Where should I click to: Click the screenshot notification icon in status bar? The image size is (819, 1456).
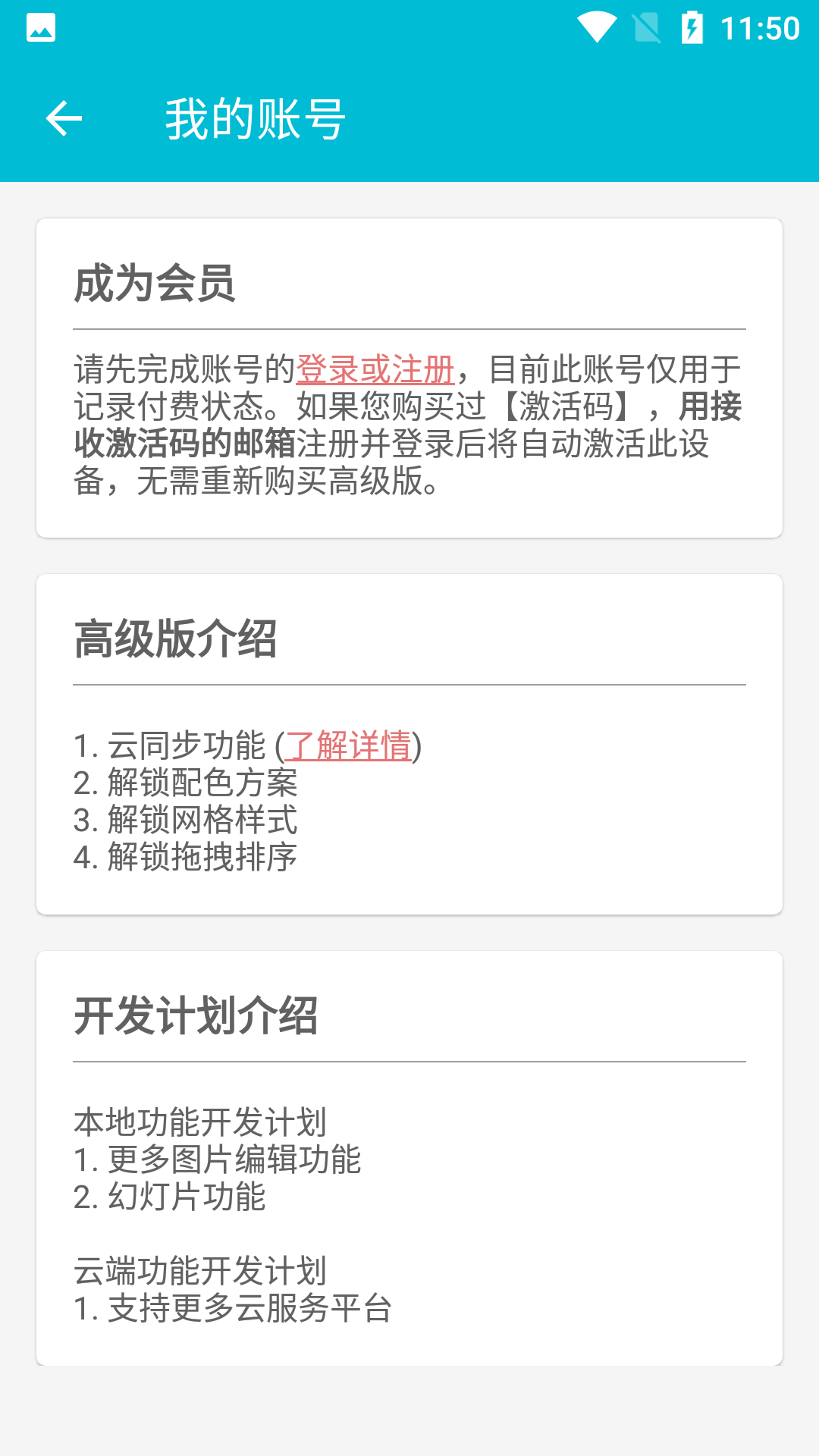[x=40, y=26]
